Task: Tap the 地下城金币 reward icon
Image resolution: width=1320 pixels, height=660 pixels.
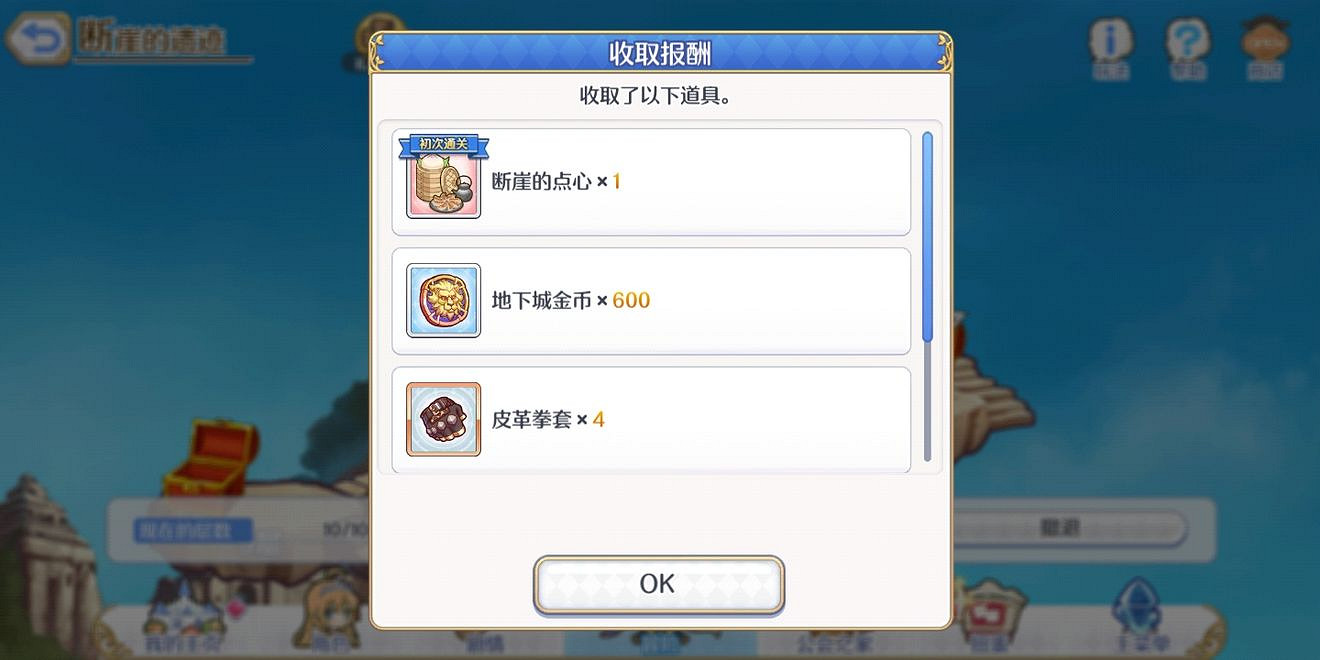Action: pyautogui.click(x=443, y=300)
